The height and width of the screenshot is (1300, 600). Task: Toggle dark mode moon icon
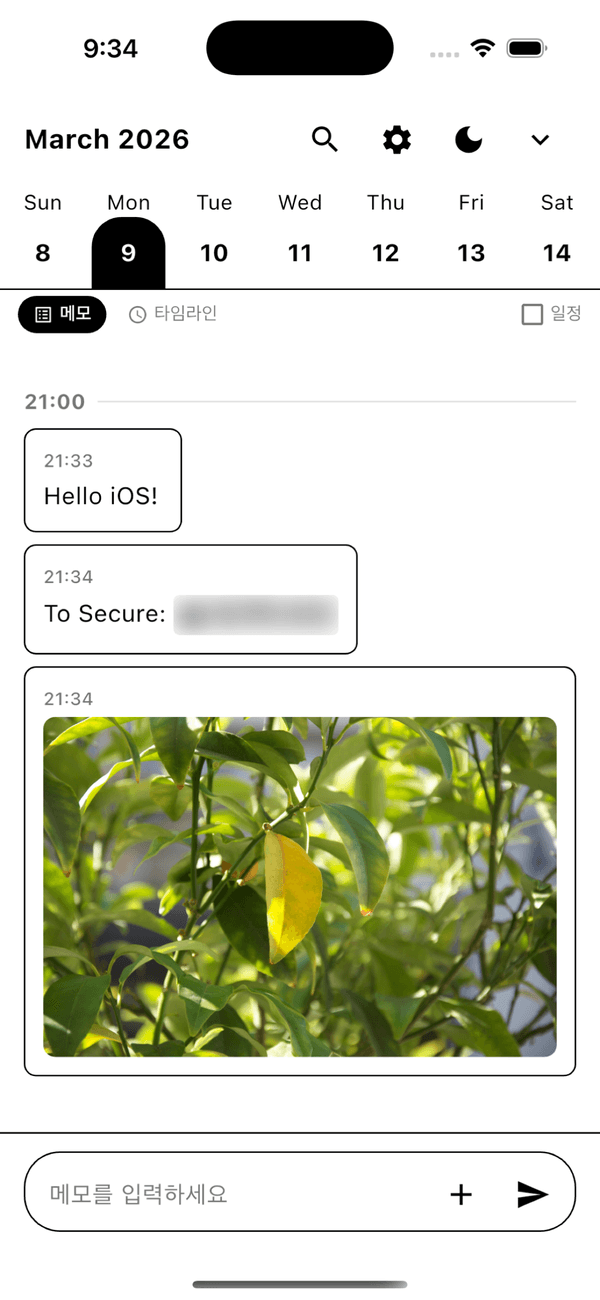point(469,139)
